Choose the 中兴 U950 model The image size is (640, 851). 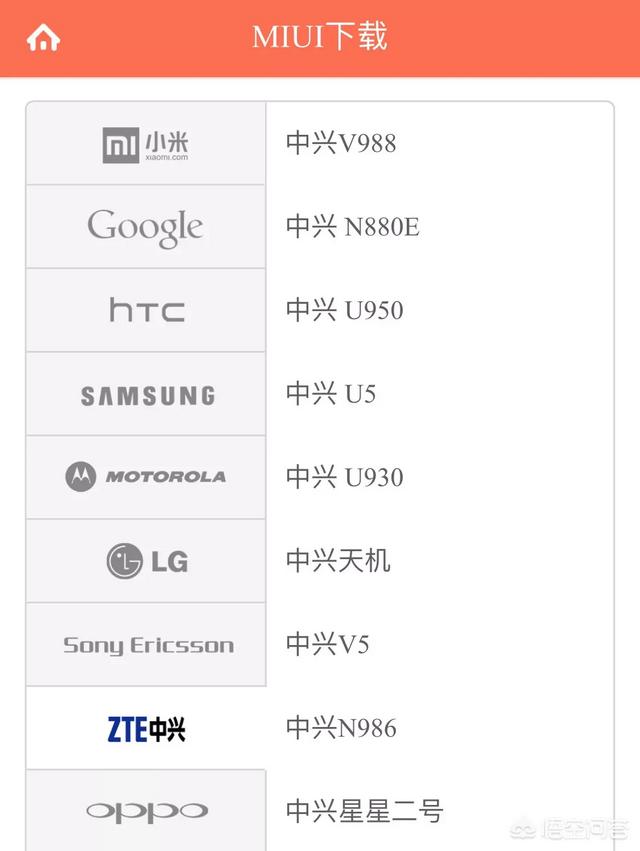[x=345, y=310]
